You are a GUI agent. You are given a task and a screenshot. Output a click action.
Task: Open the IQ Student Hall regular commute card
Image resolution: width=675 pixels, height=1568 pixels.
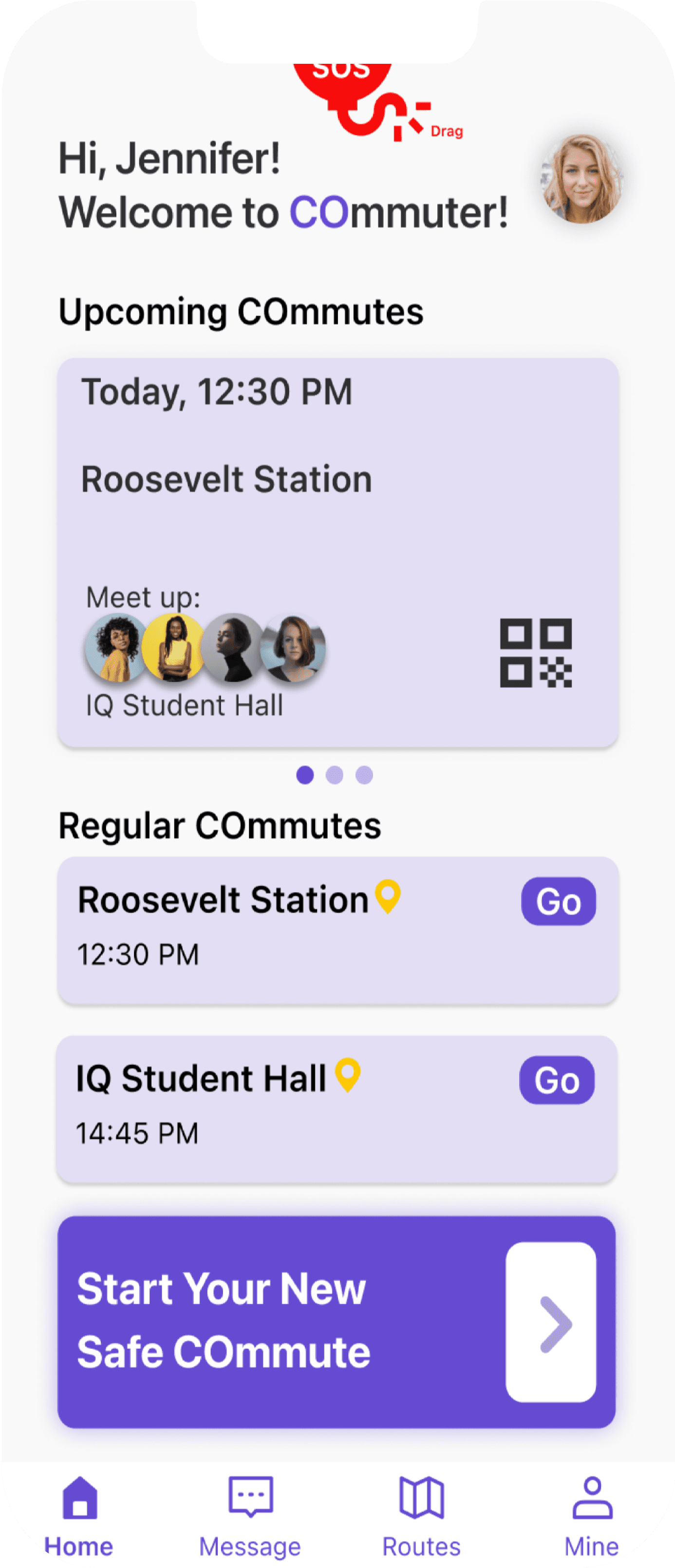click(337, 1109)
